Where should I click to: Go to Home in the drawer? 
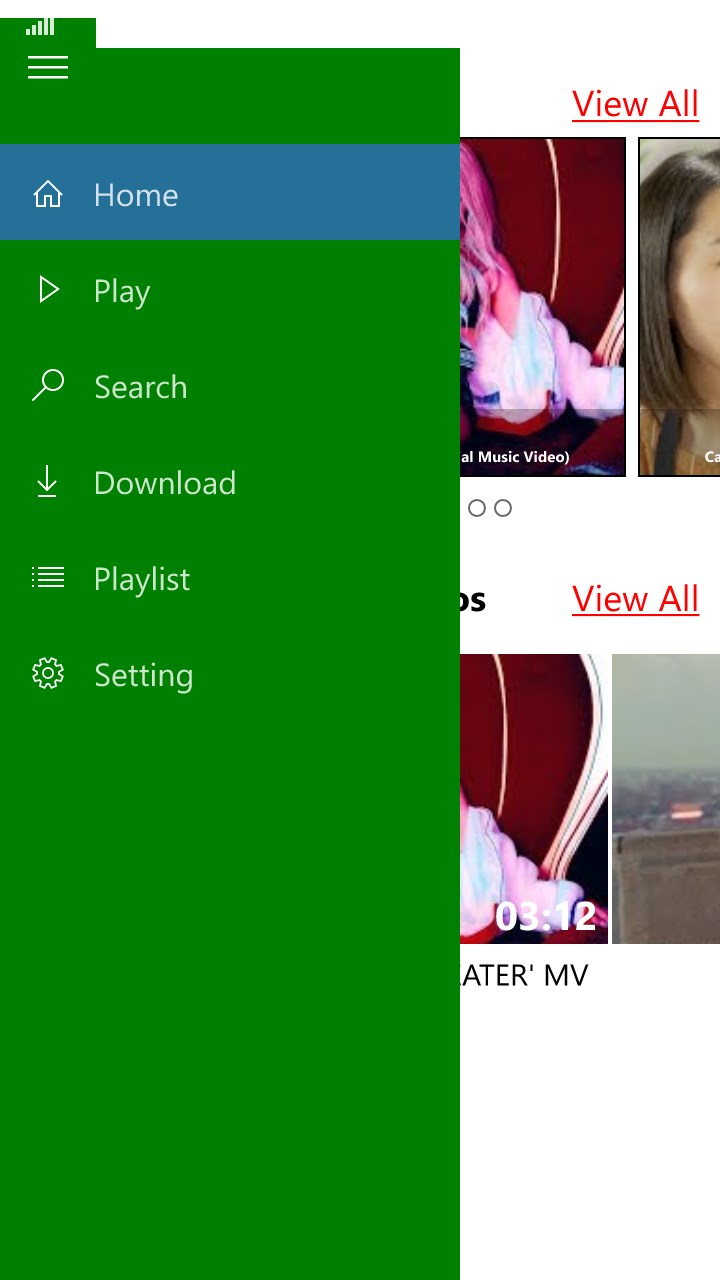136,194
